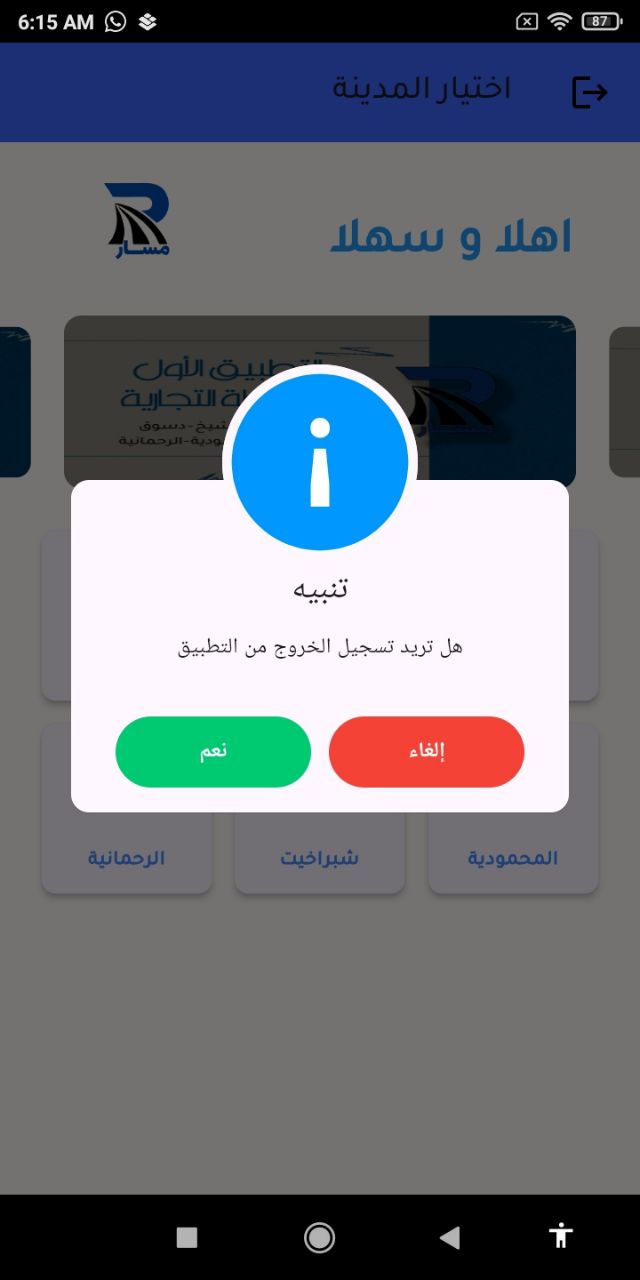Screen dimensions: 640x1280
Task: Tap the system back button
Action: (x=450, y=1238)
